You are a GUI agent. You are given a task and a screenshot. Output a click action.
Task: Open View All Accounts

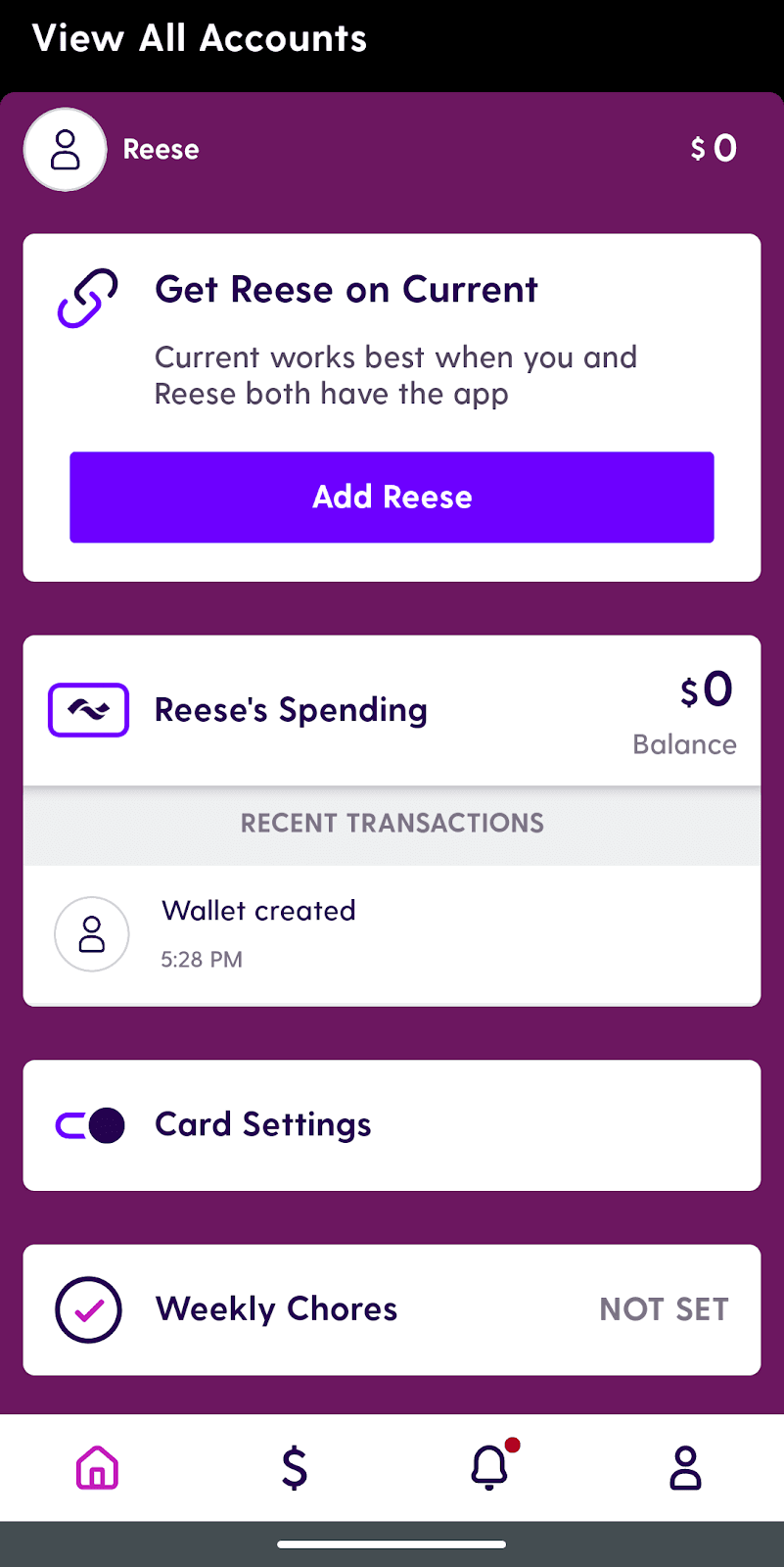tap(200, 39)
